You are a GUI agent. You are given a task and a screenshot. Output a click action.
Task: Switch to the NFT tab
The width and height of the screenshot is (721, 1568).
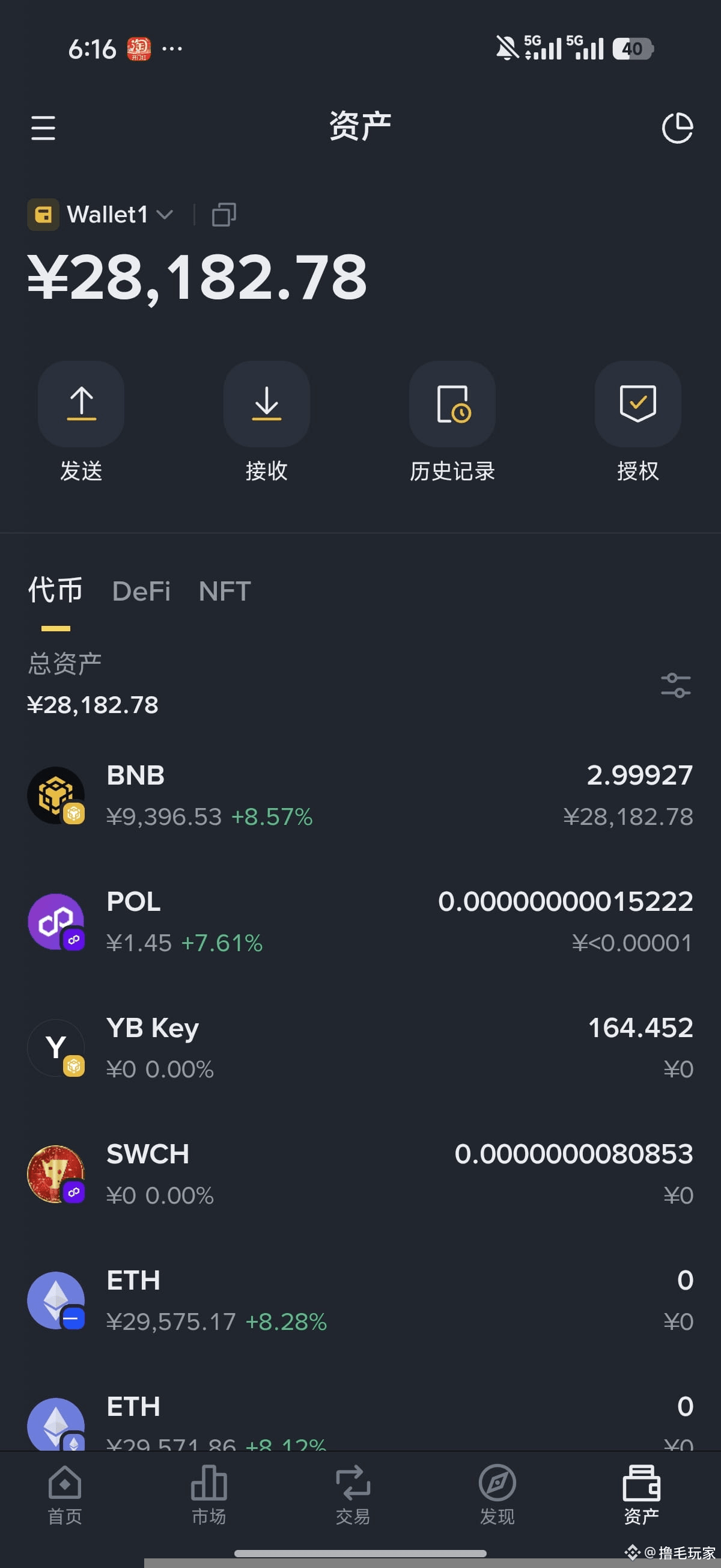click(x=225, y=591)
